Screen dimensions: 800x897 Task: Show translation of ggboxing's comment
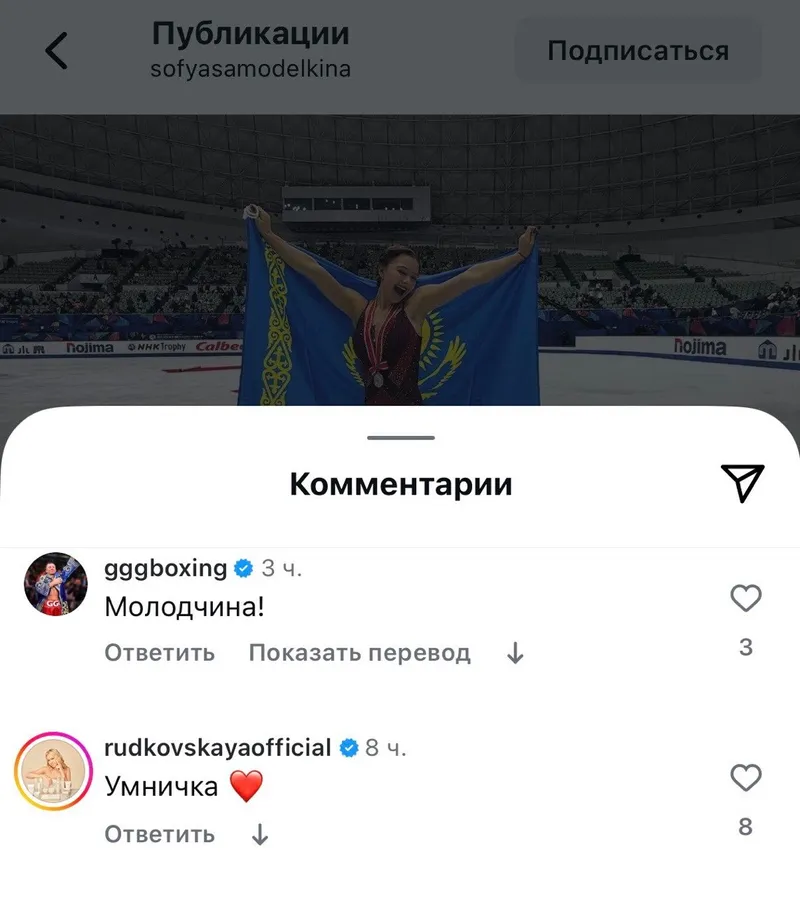[359, 653]
